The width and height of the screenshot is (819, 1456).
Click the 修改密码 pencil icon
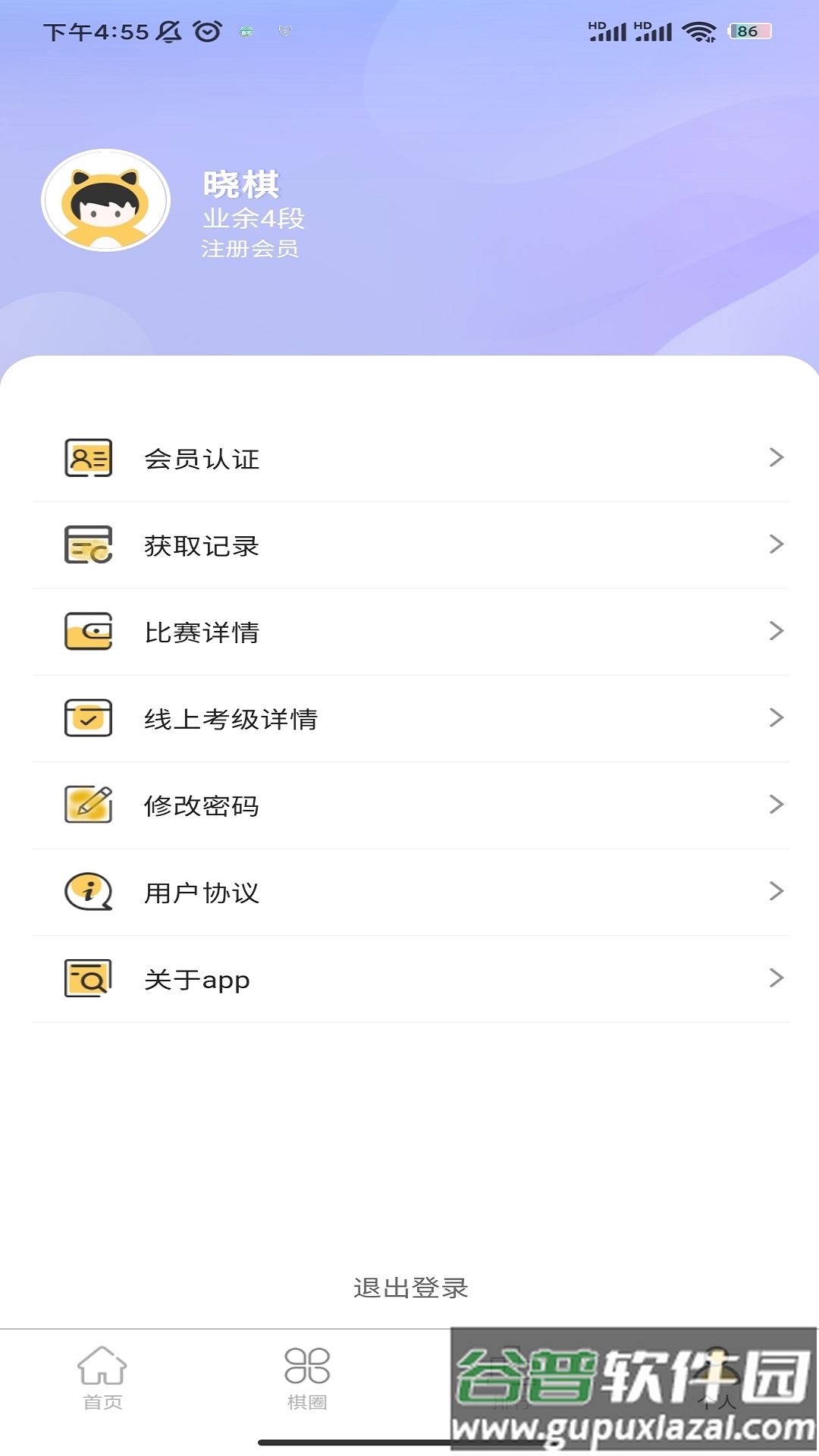87,805
